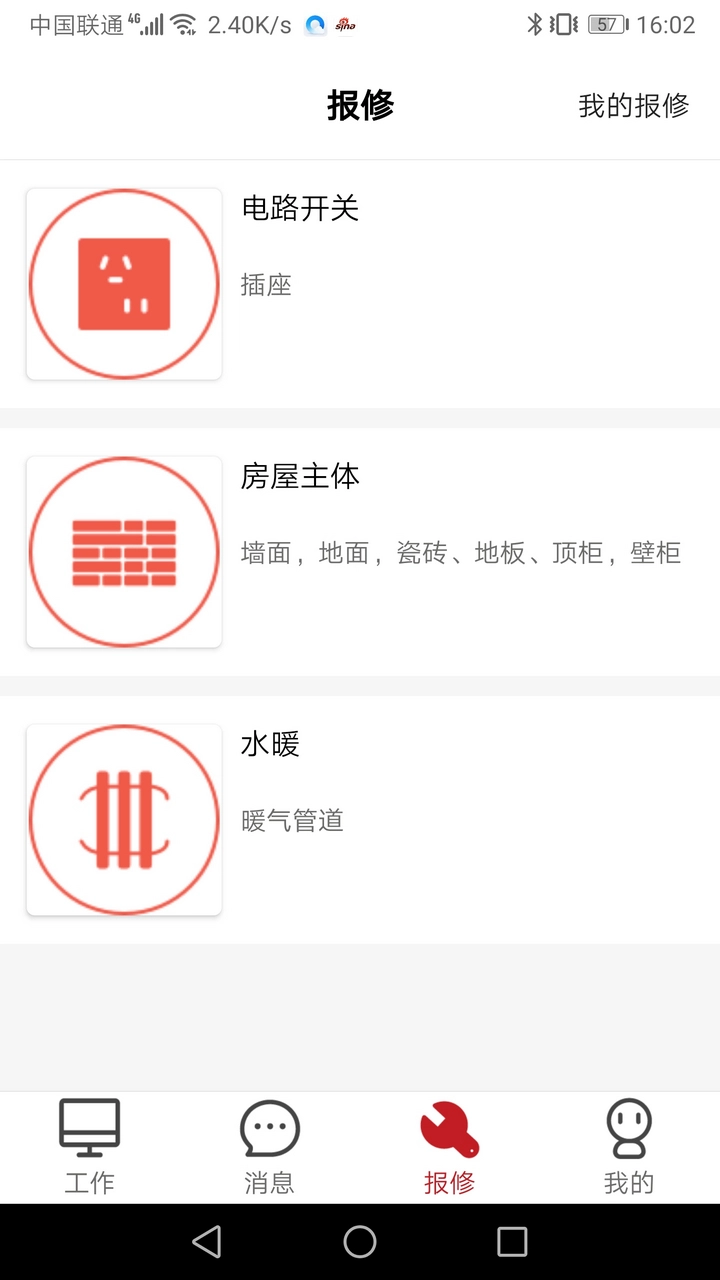Image resolution: width=720 pixels, height=1280 pixels.
Task: Tap the vibrate mode icon
Action: [566, 22]
